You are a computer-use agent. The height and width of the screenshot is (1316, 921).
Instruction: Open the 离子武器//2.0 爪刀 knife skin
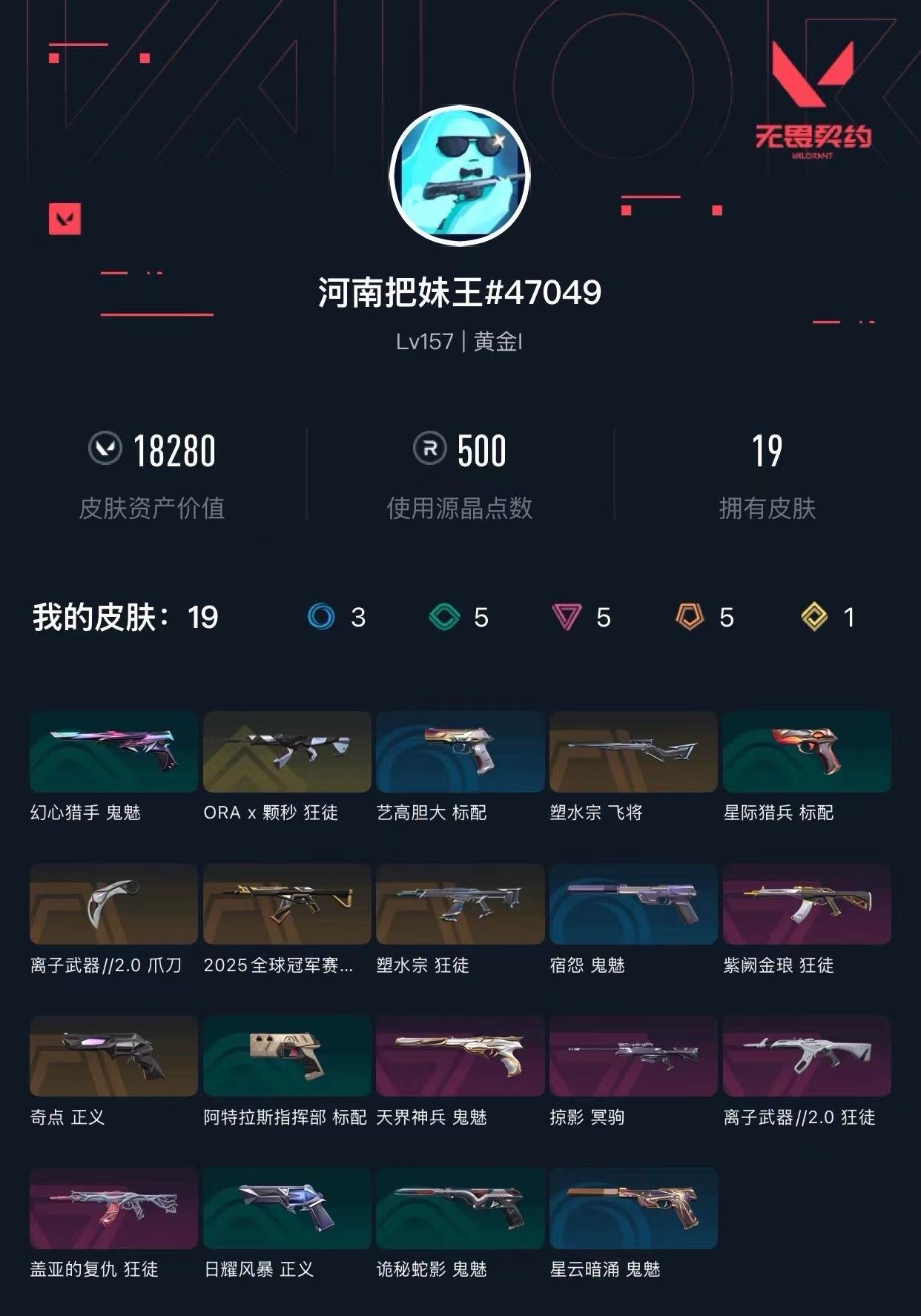tap(113, 905)
